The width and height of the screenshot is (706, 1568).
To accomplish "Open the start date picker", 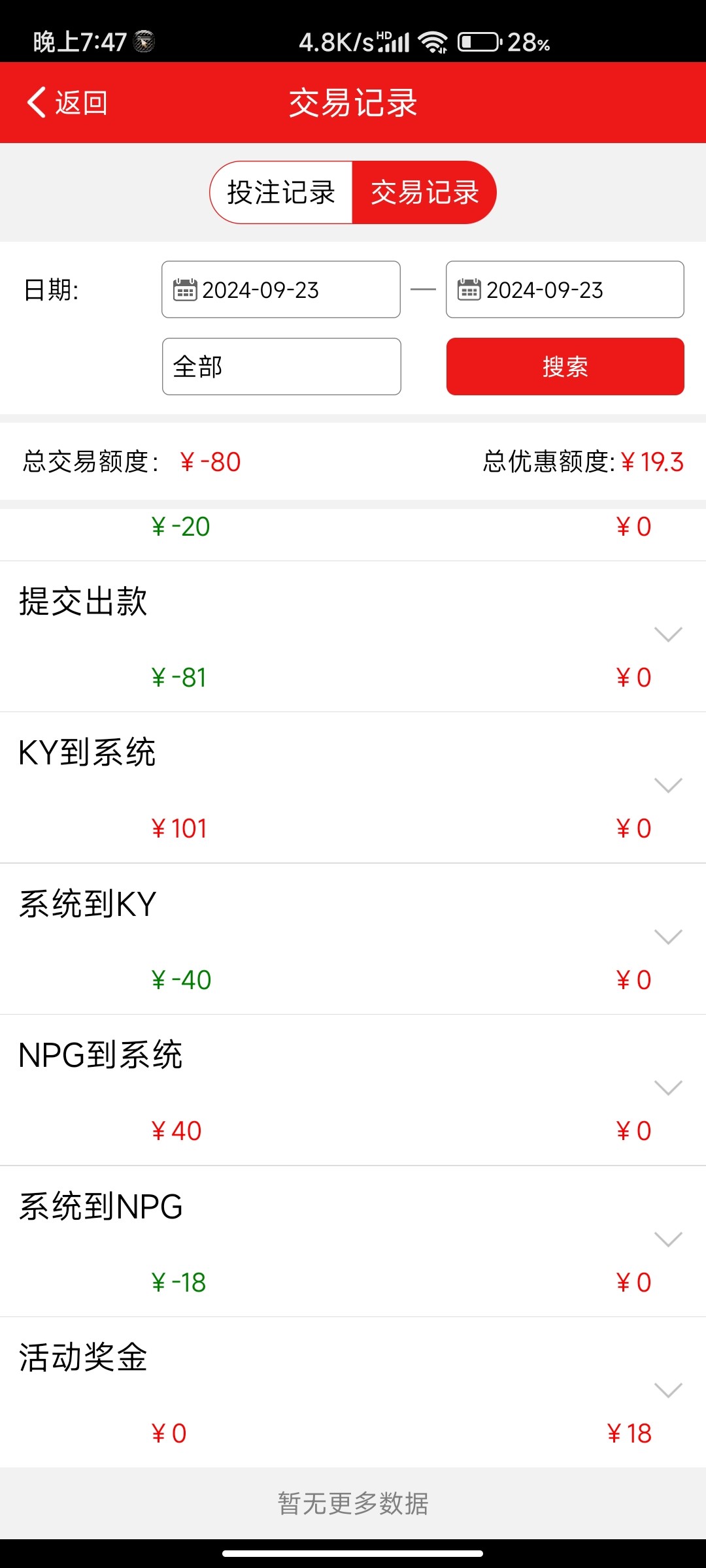I will (281, 289).
